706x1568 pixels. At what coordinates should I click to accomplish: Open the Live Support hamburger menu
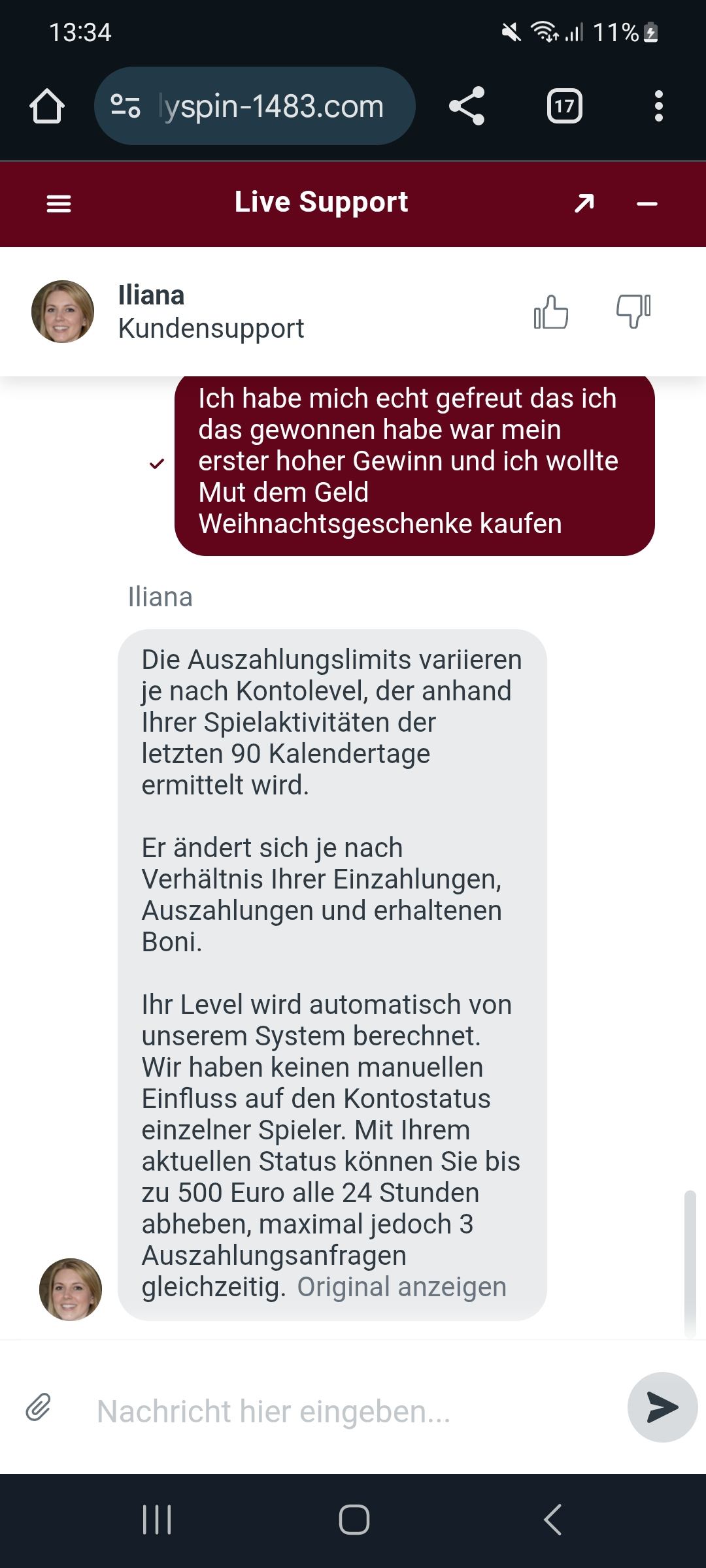click(x=59, y=204)
